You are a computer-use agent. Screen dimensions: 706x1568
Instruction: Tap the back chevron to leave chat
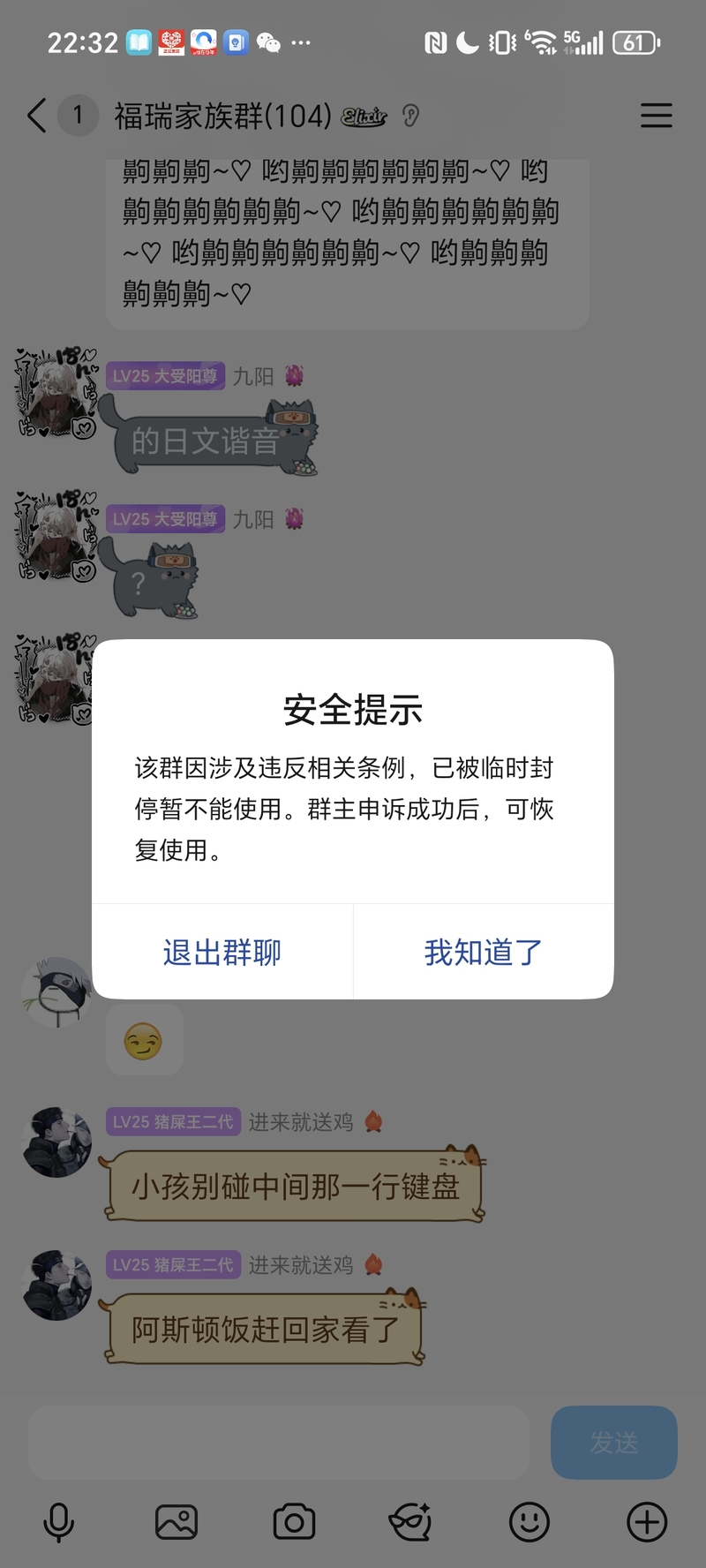[35, 116]
